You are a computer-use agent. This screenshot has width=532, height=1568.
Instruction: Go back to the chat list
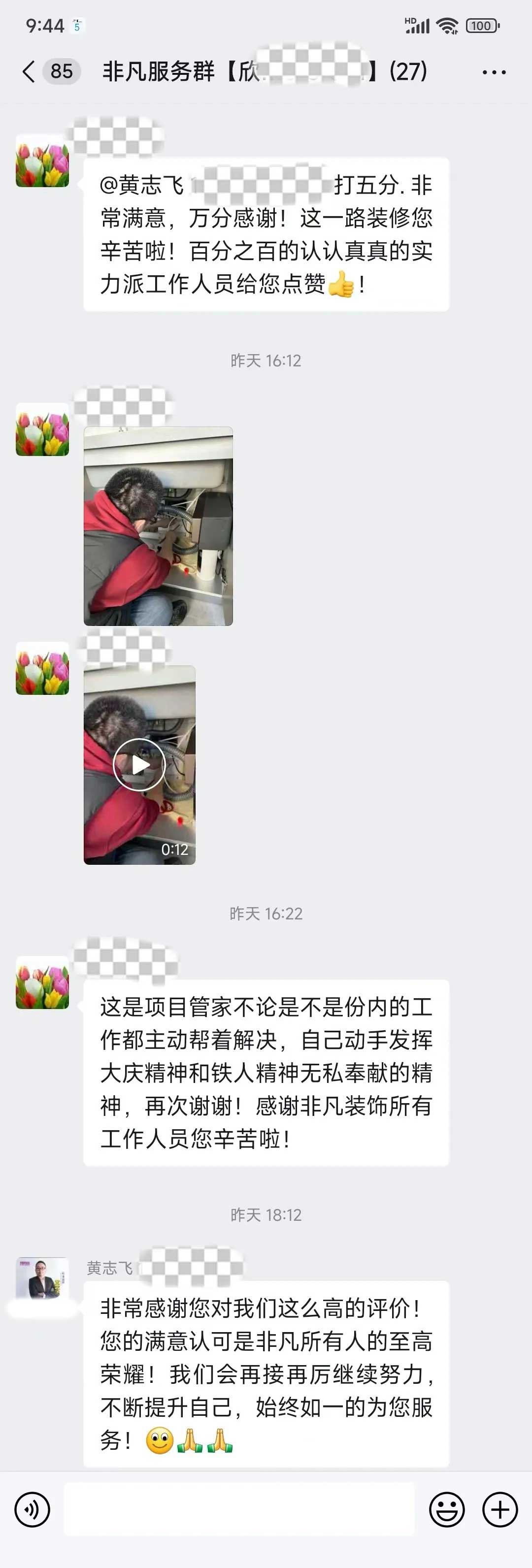(29, 71)
